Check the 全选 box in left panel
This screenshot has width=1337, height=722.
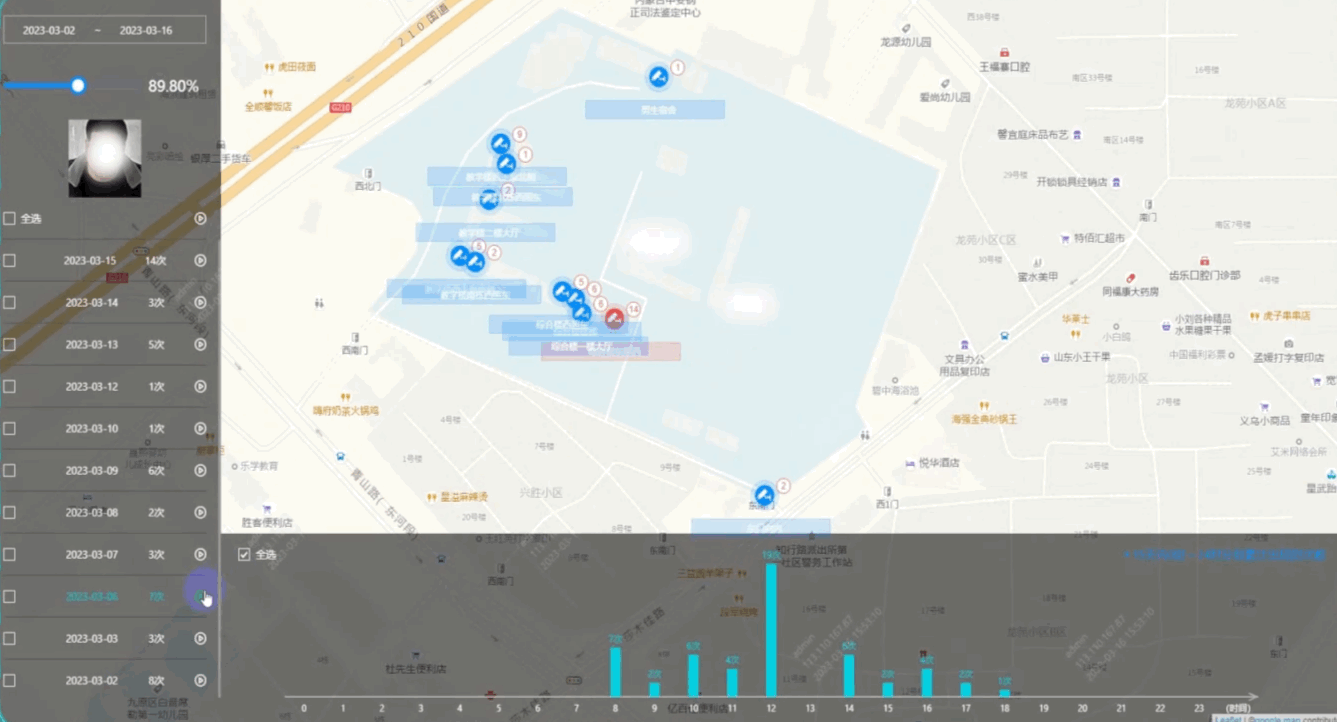(x=10, y=218)
